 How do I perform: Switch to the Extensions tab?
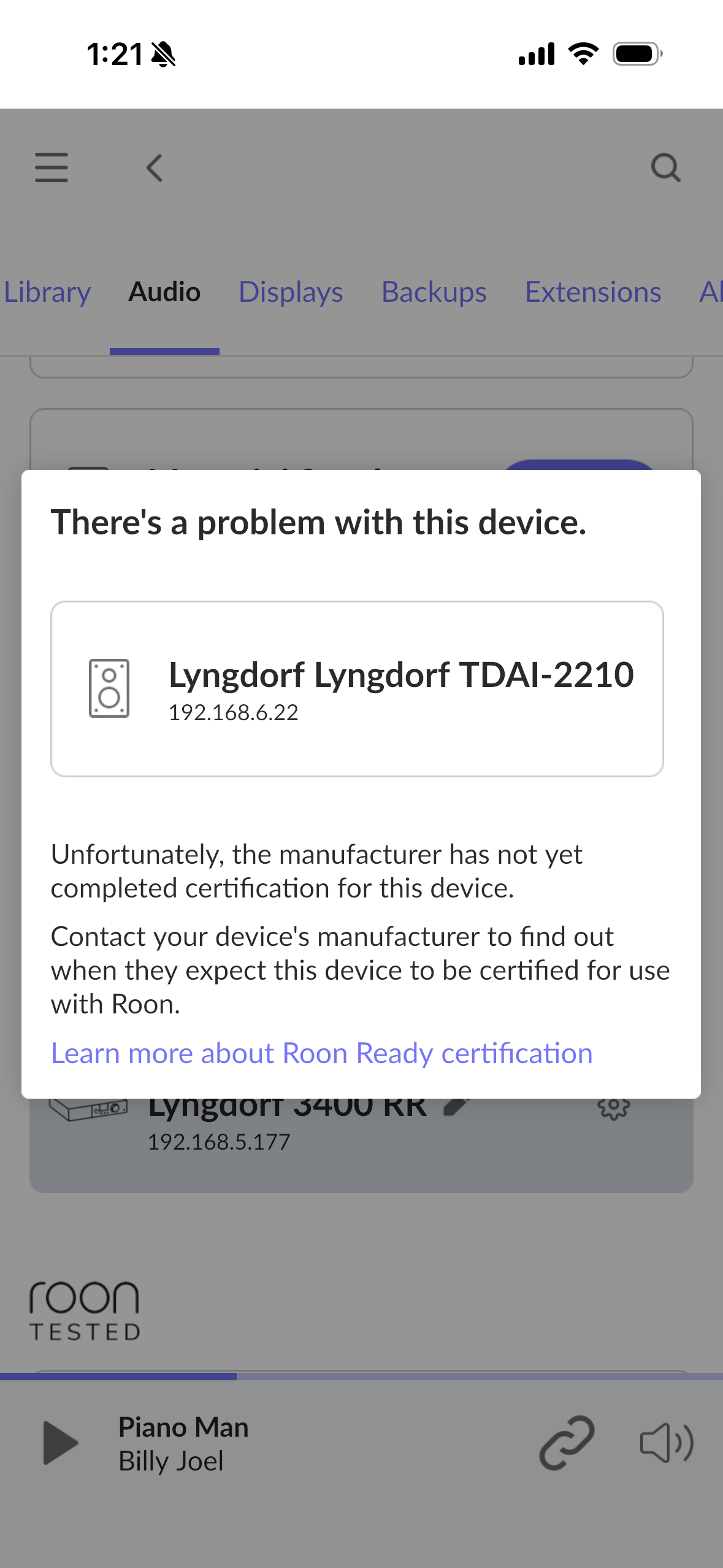(x=592, y=292)
